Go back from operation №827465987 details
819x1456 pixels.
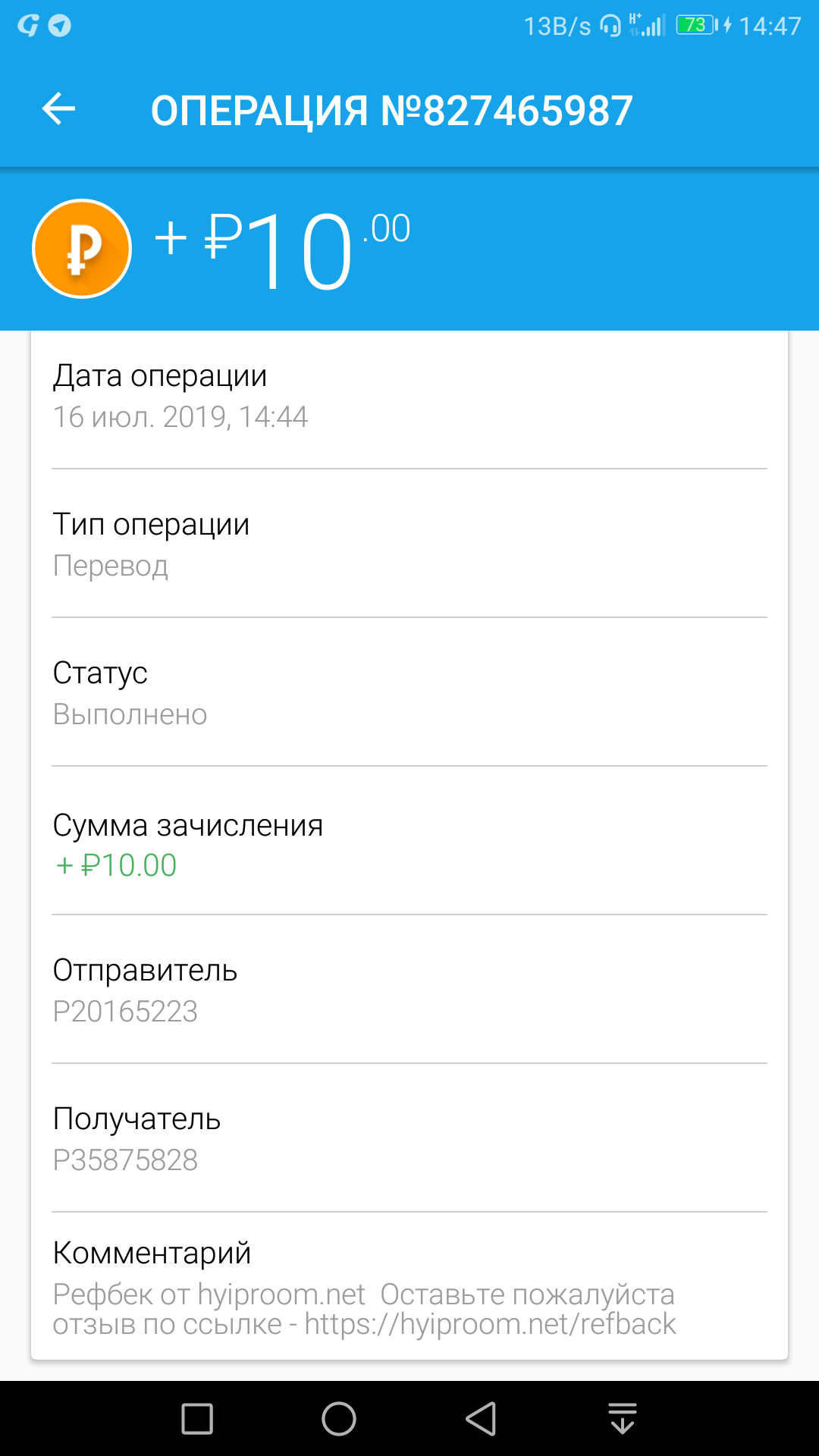pos(58,109)
